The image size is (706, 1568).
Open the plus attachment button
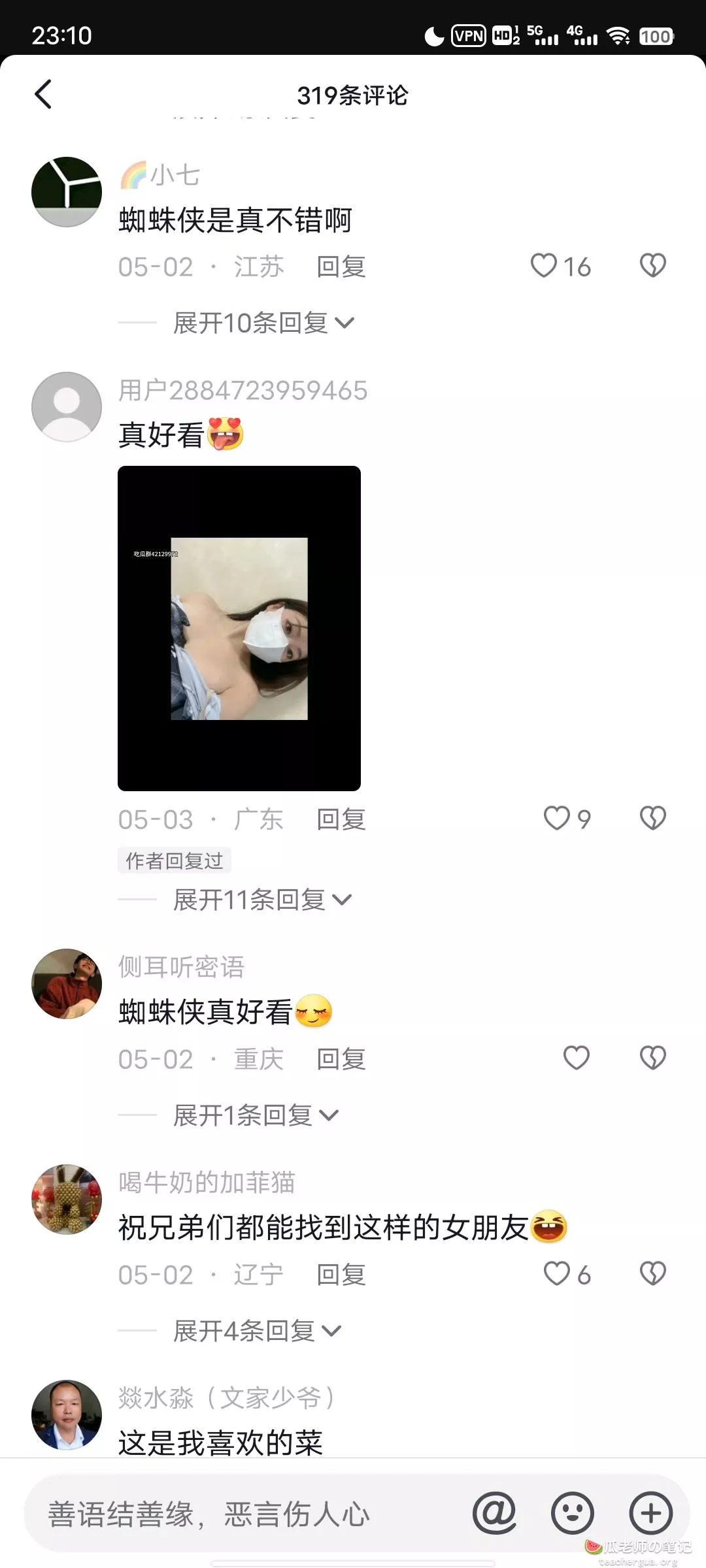tap(651, 1513)
